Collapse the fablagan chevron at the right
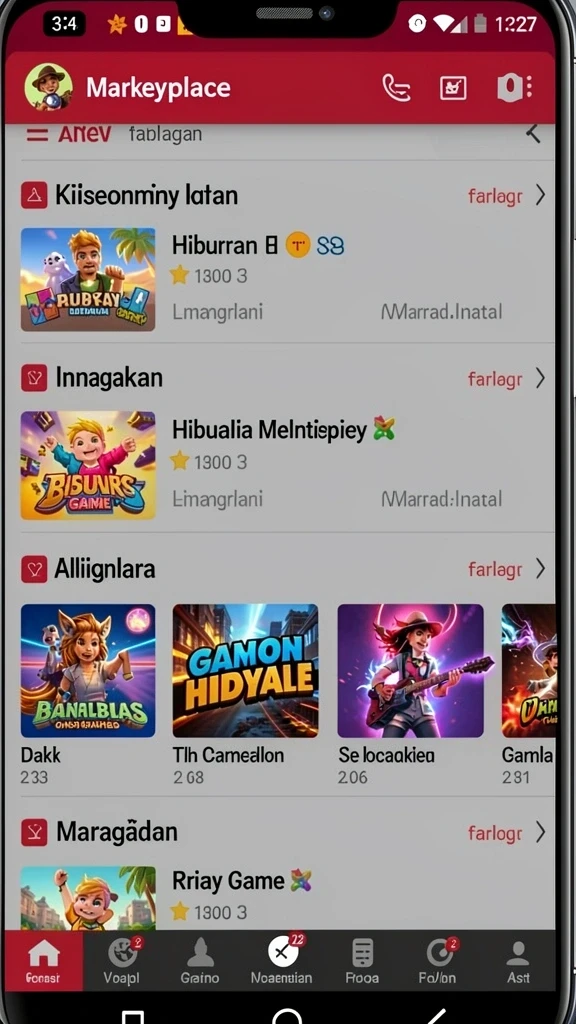Screen dimensions: 576x1024 click(x=534, y=134)
